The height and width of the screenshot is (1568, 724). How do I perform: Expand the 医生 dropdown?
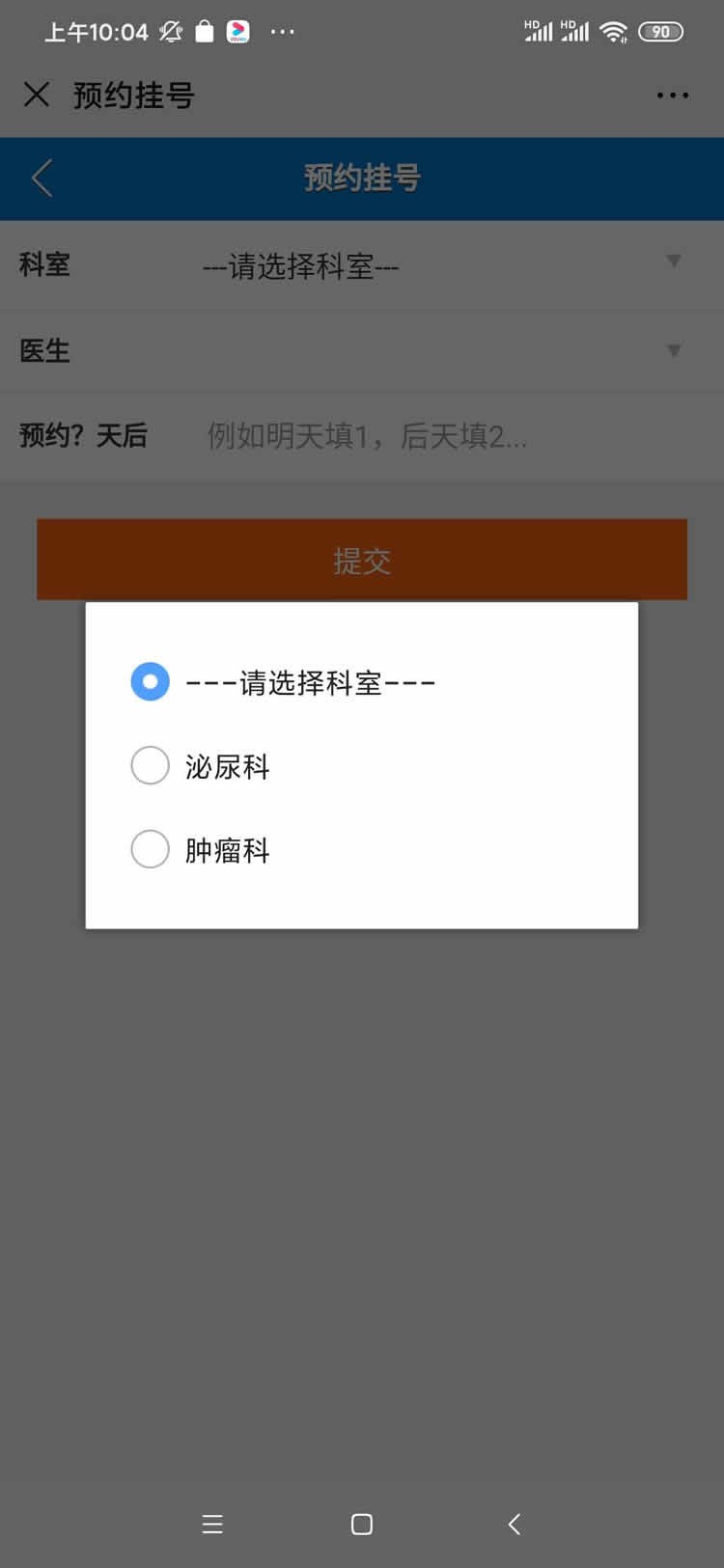pyautogui.click(x=362, y=350)
